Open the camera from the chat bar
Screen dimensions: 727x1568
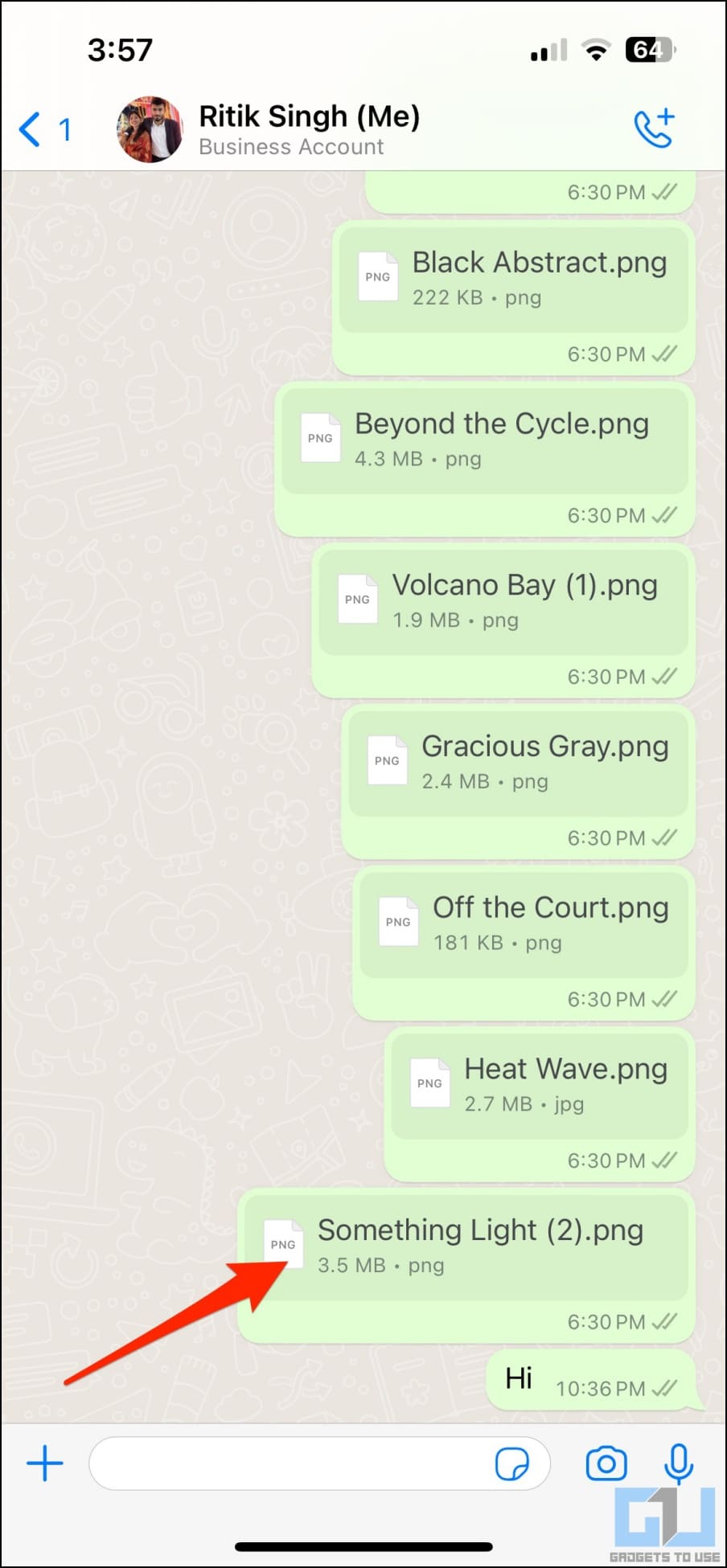click(606, 1464)
